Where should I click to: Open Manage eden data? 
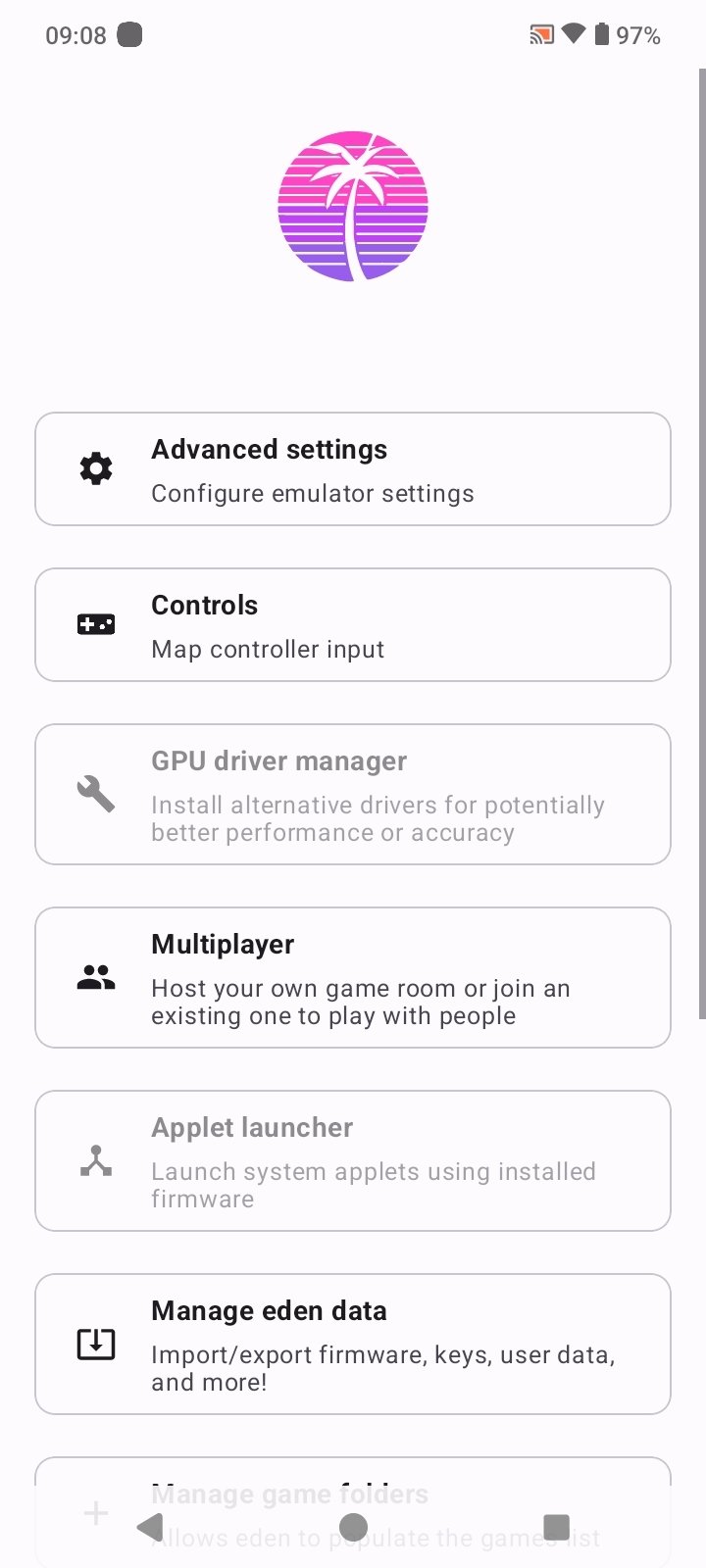pyautogui.click(x=353, y=1345)
